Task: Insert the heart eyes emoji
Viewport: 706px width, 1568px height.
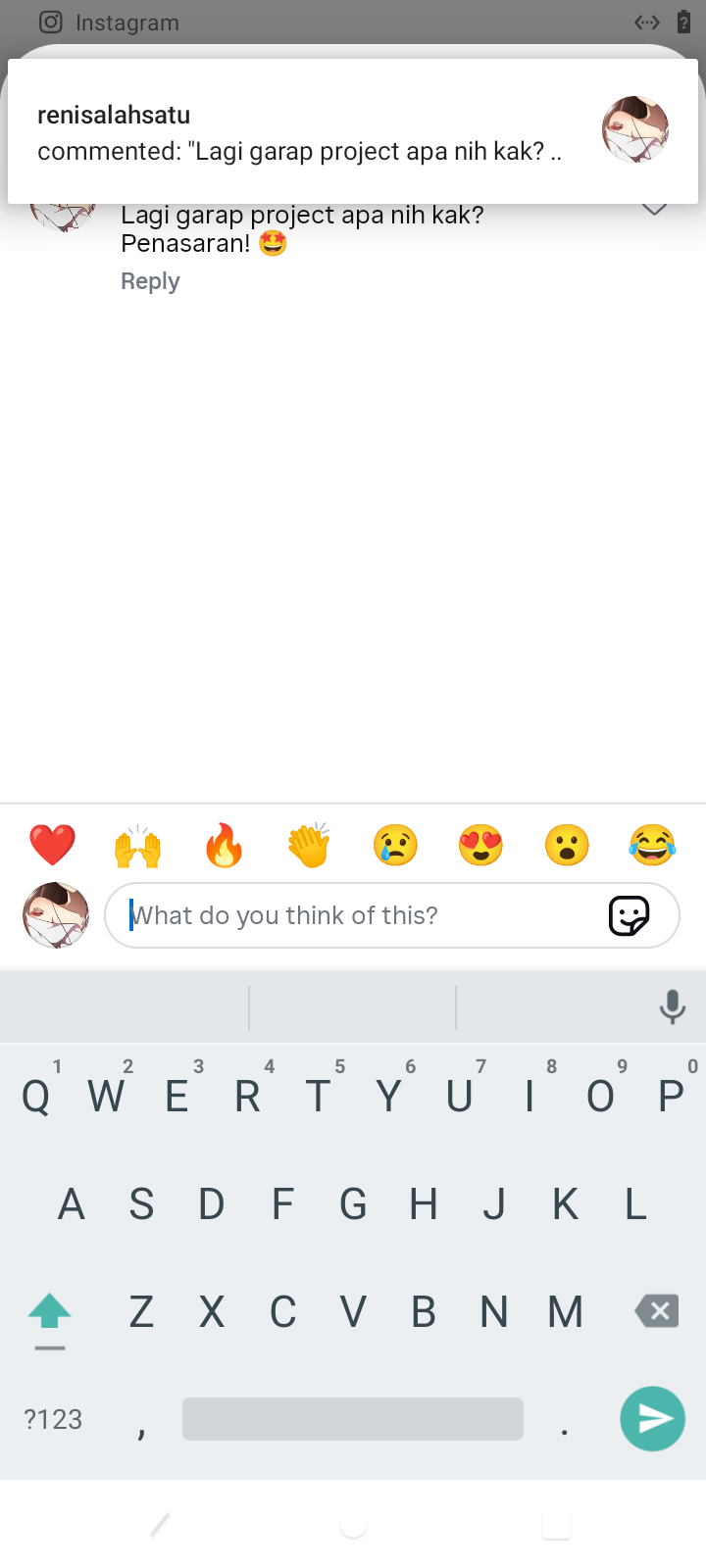Action: coord(480,845)
